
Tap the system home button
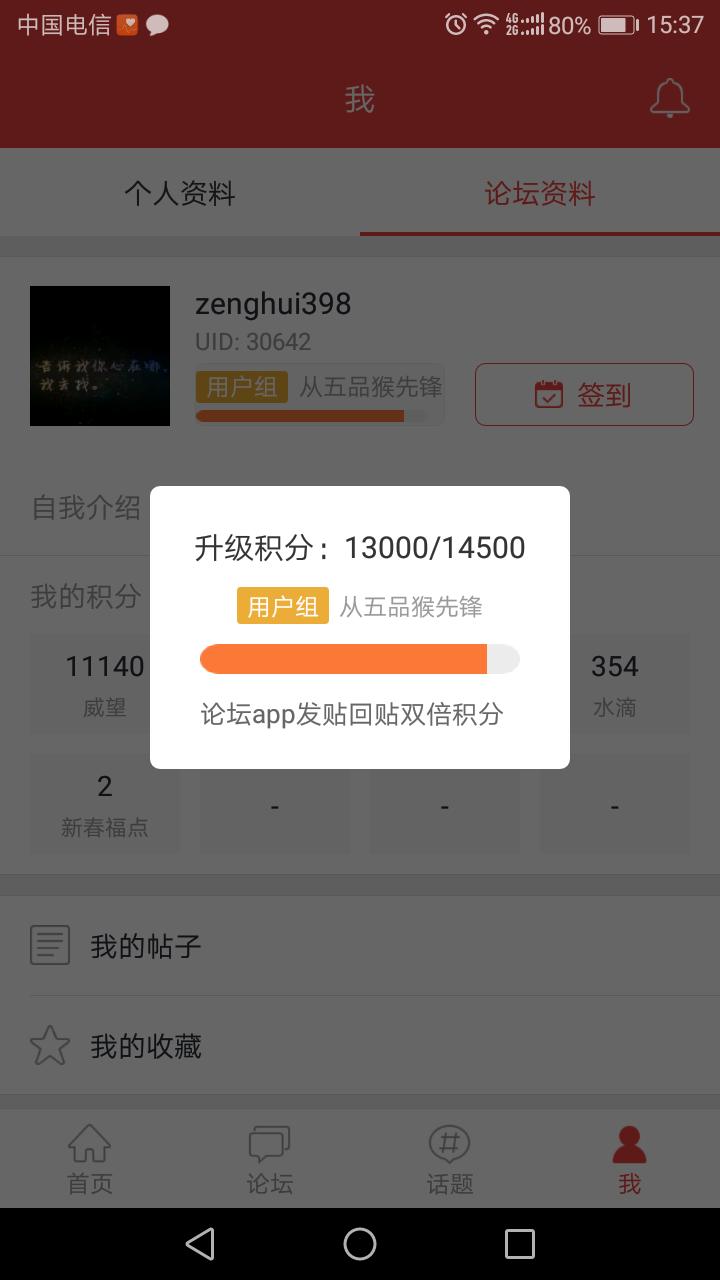coord(360,1244)
